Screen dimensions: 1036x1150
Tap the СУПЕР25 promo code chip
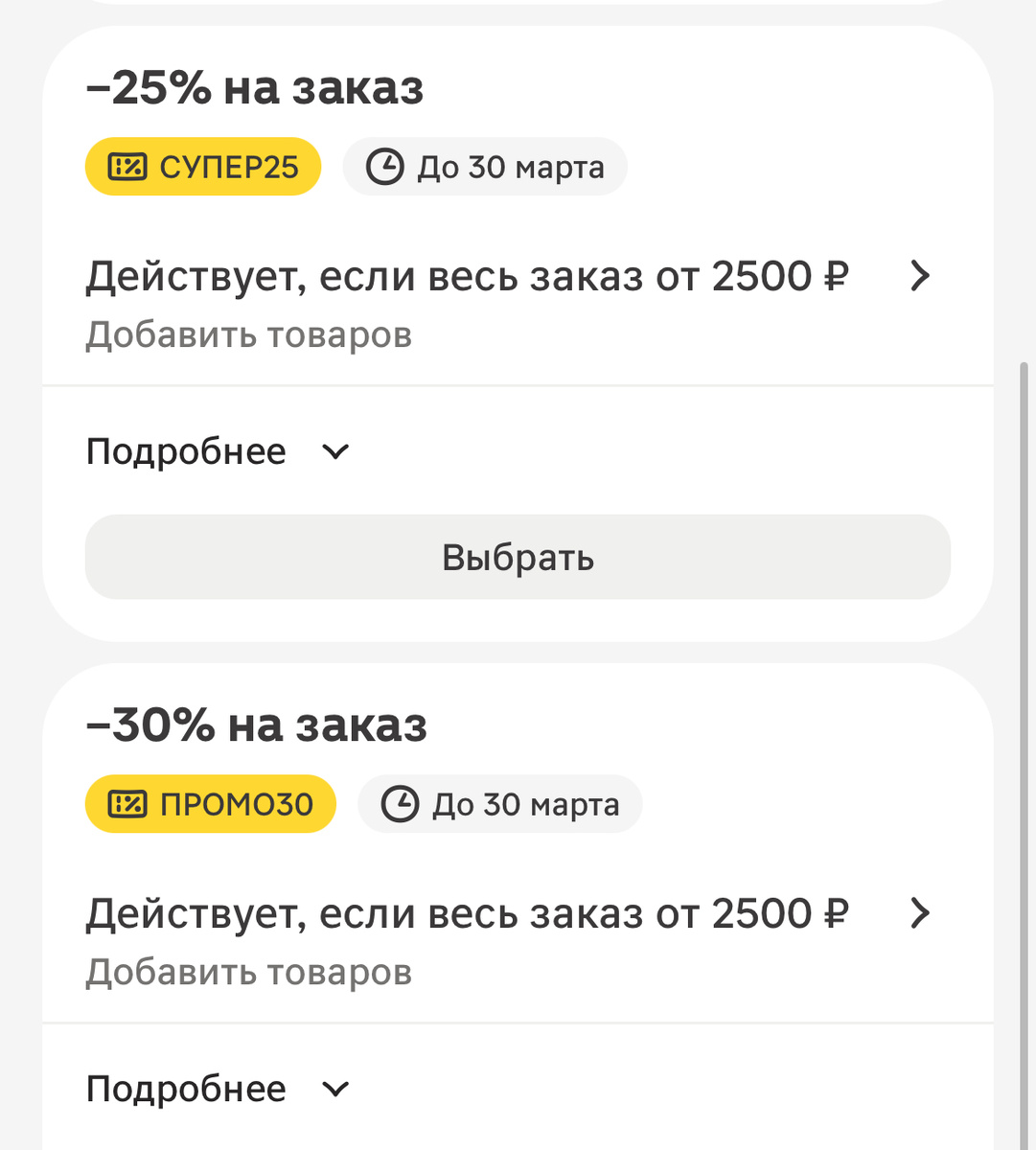tap(203, 166)
